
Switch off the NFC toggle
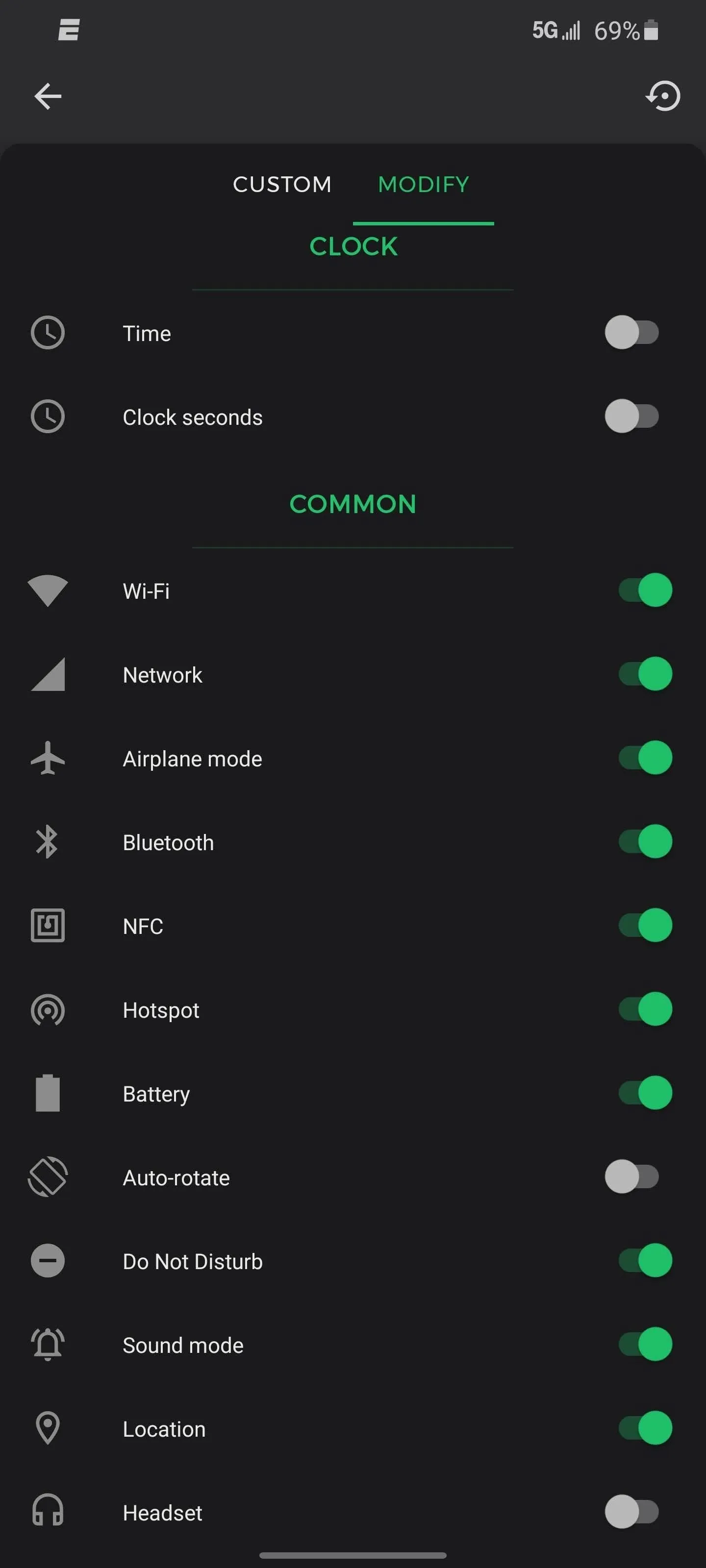click(645, 926)
